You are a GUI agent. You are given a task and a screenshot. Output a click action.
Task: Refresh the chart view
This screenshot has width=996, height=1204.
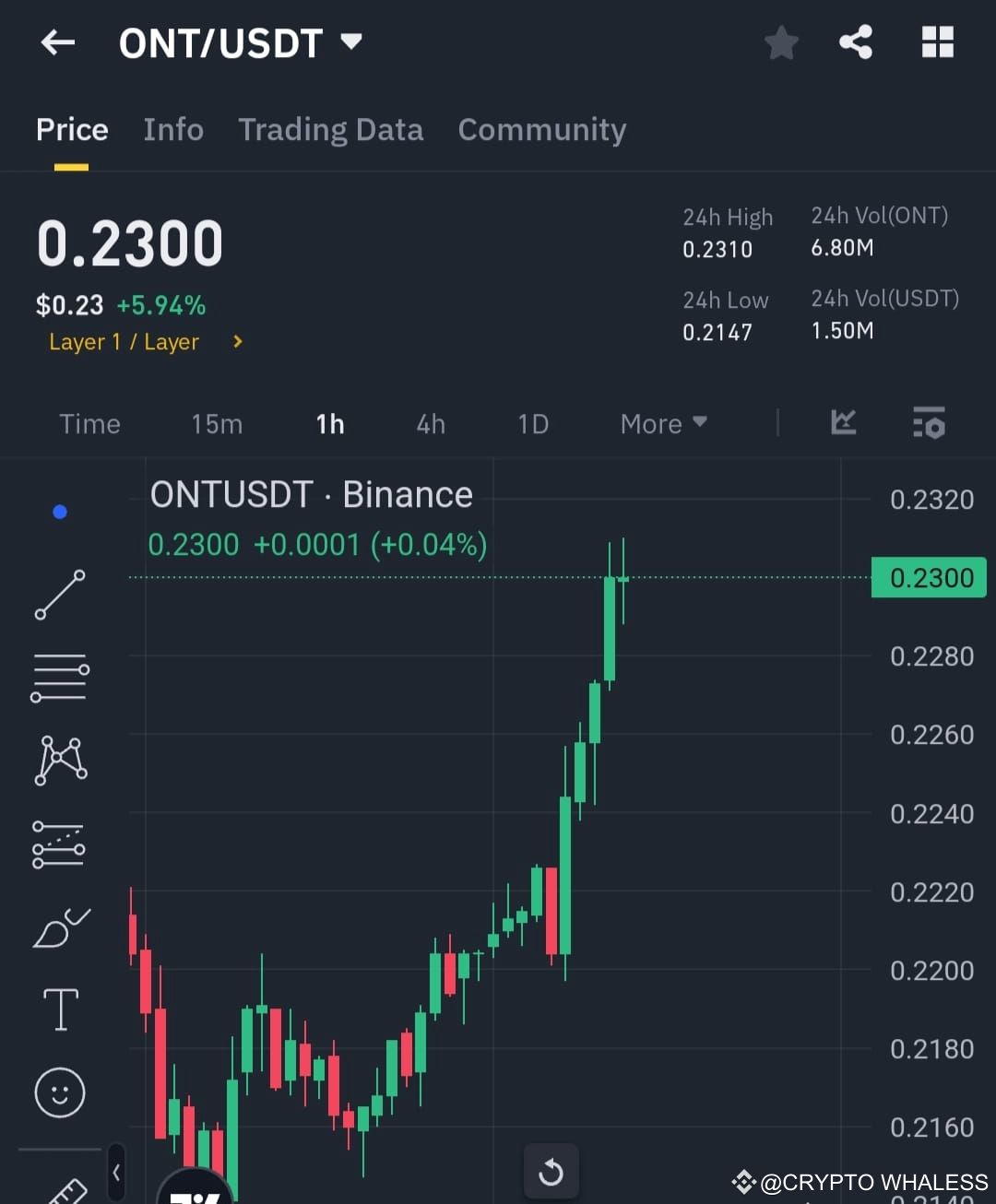551,1170
